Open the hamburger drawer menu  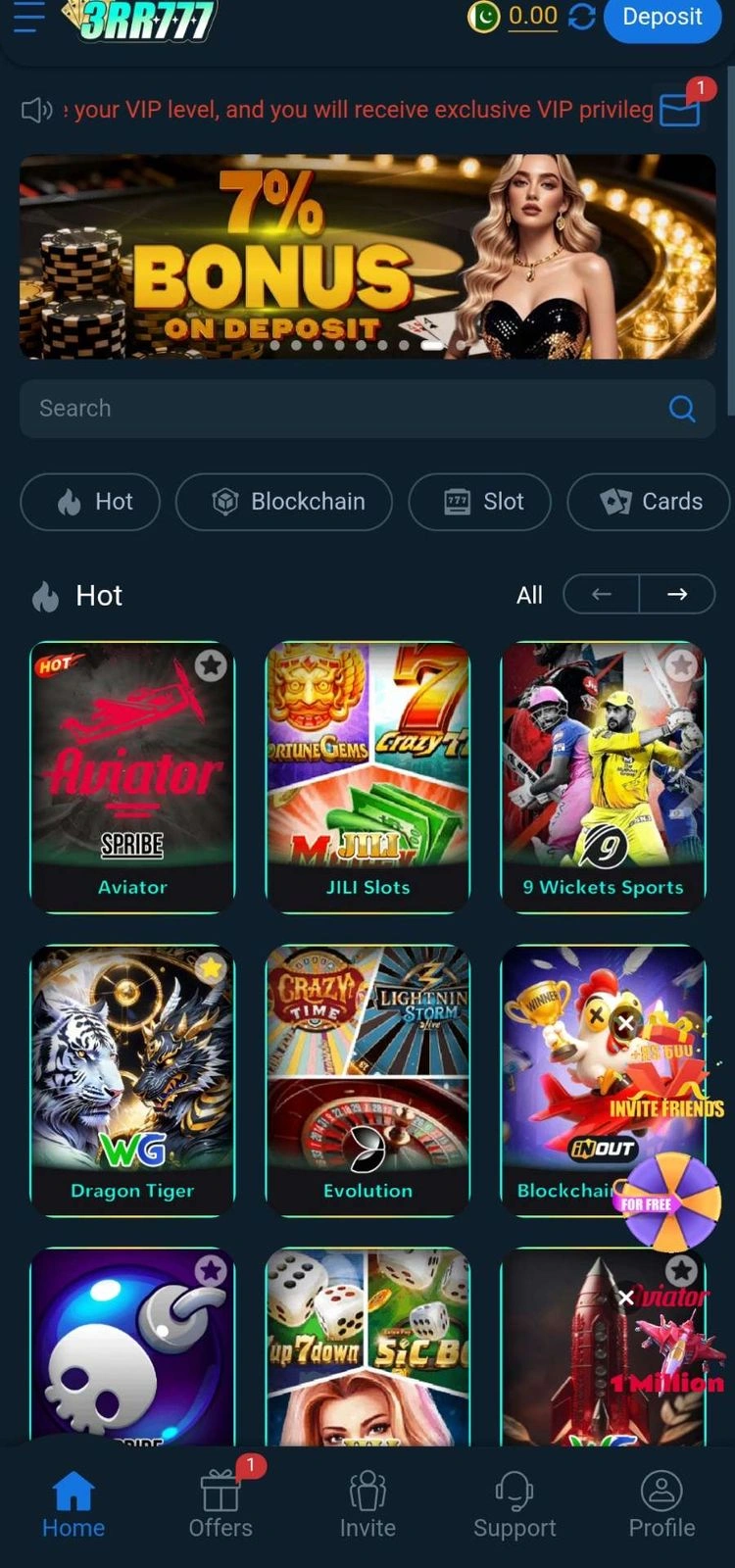click(29, 17)
